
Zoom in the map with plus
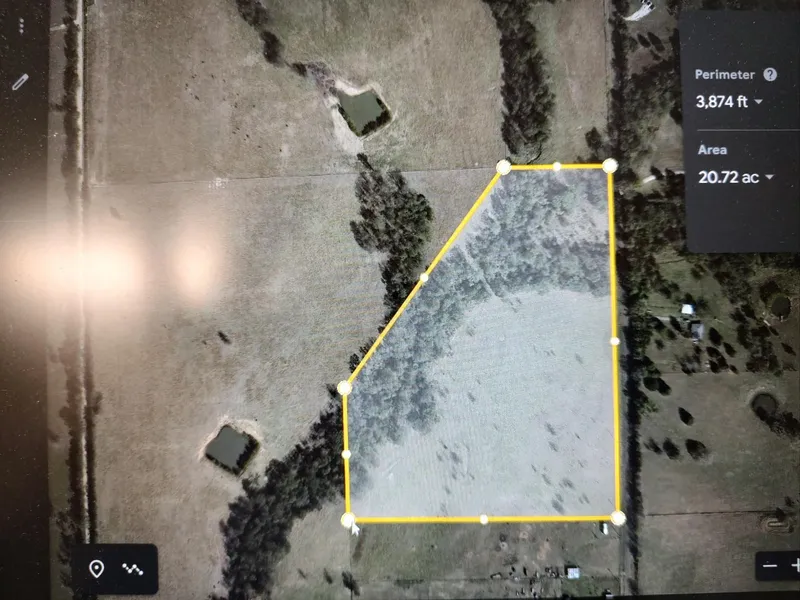point(795,566)
